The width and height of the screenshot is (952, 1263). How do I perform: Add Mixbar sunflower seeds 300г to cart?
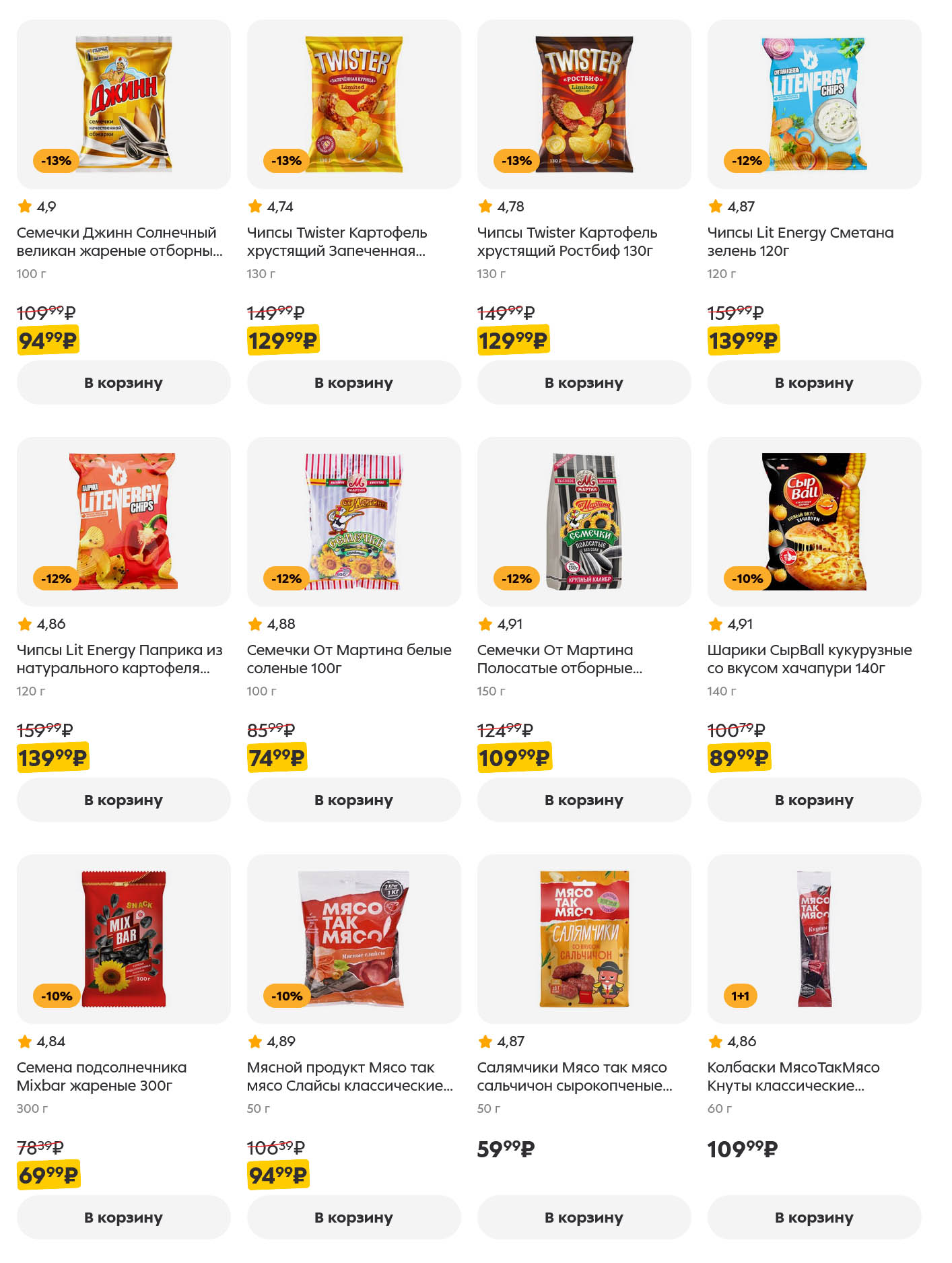pyautogui.click(x=123, y=1217)
